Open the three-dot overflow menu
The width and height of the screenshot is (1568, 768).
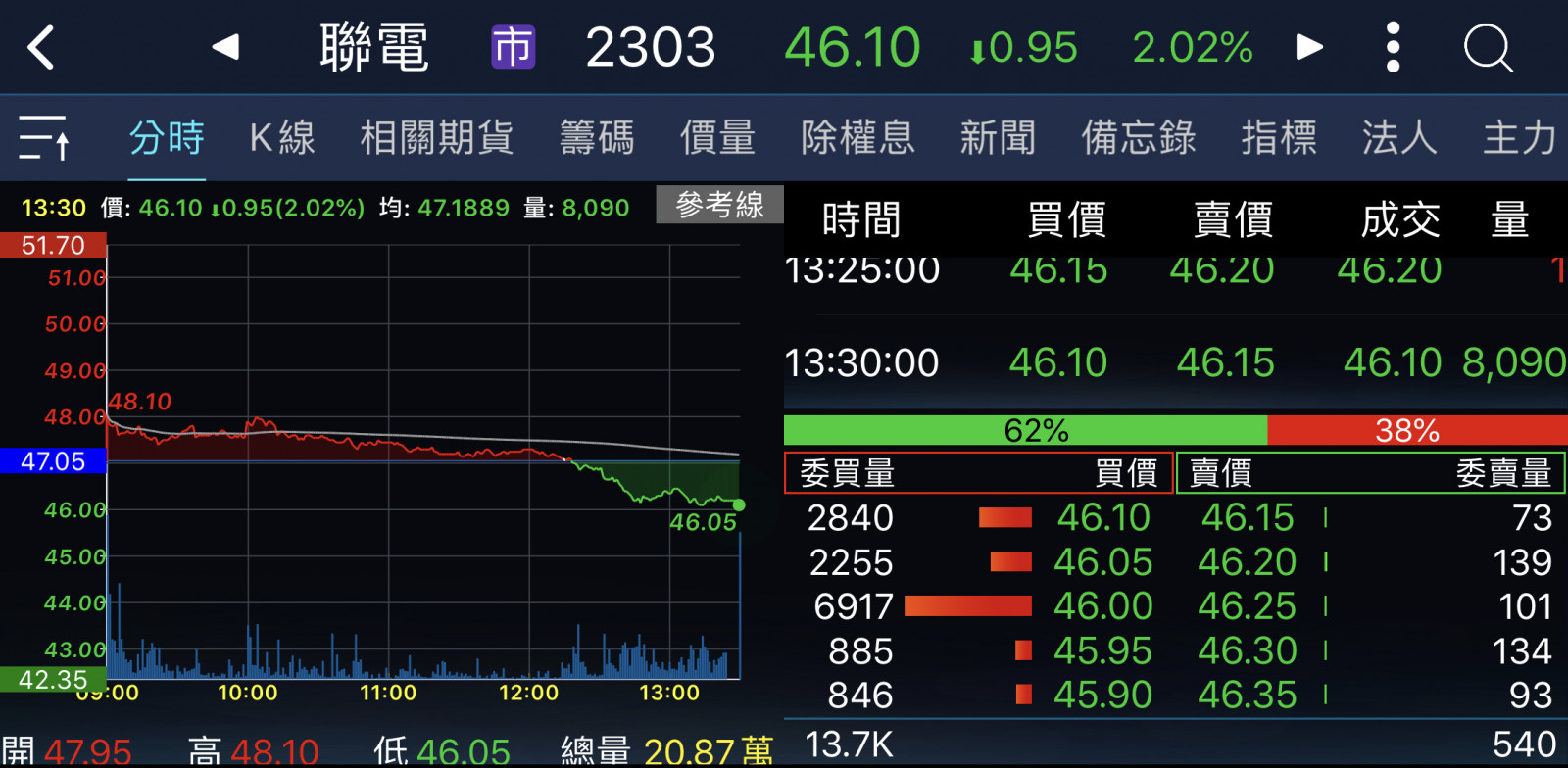(x=1393, y=47)
